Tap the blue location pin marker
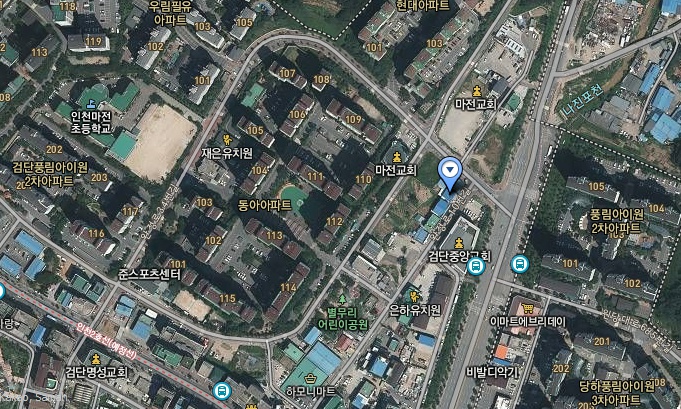Screen dimensions: 681x409 450,172
